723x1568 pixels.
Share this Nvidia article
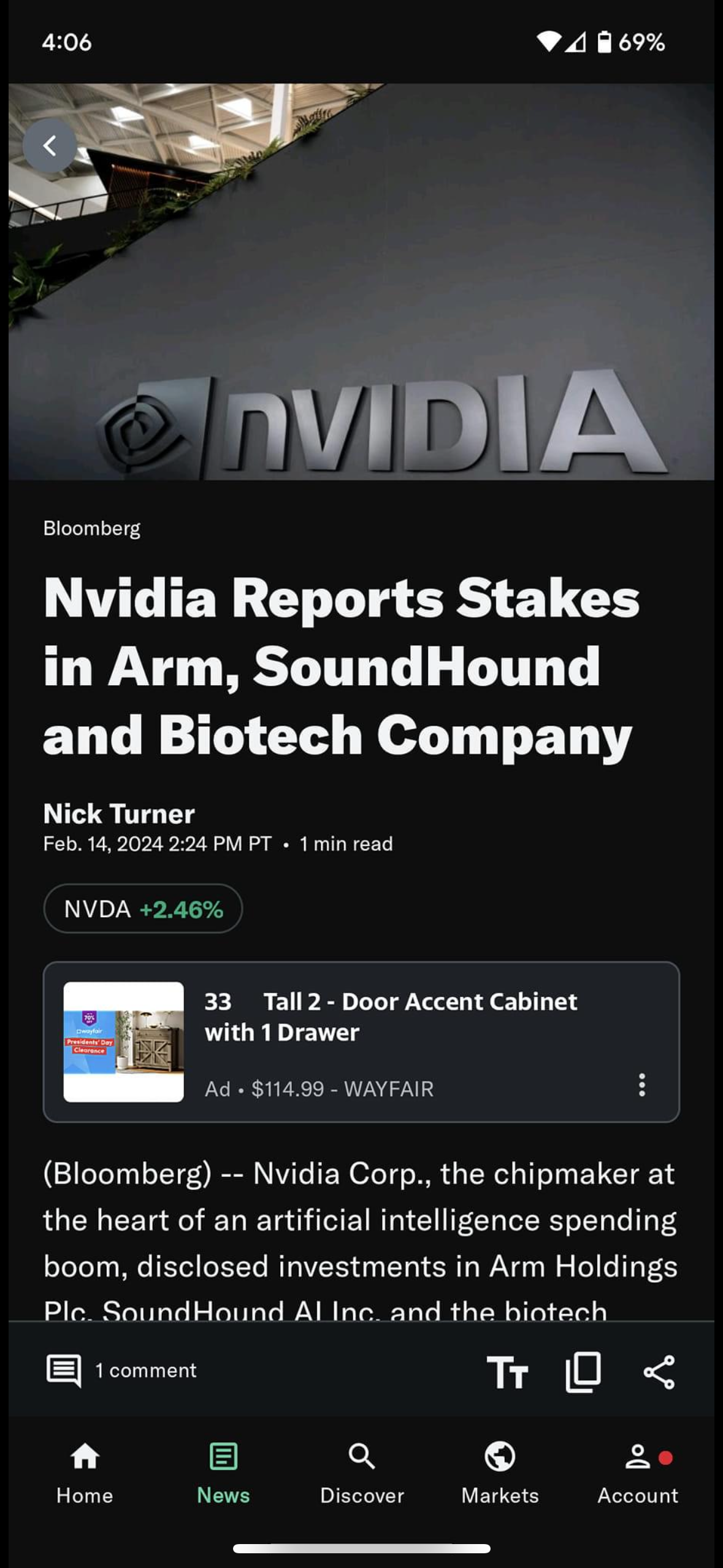click(659, 1372)
